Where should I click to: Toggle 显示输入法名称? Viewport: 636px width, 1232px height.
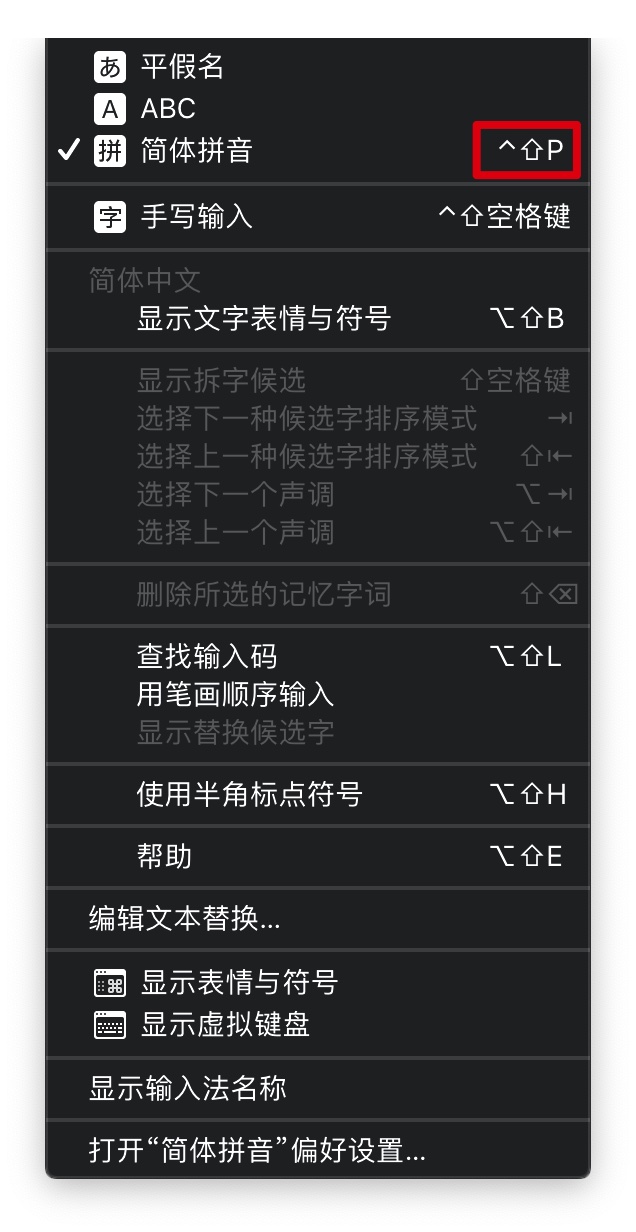(x=188, y=1088)
